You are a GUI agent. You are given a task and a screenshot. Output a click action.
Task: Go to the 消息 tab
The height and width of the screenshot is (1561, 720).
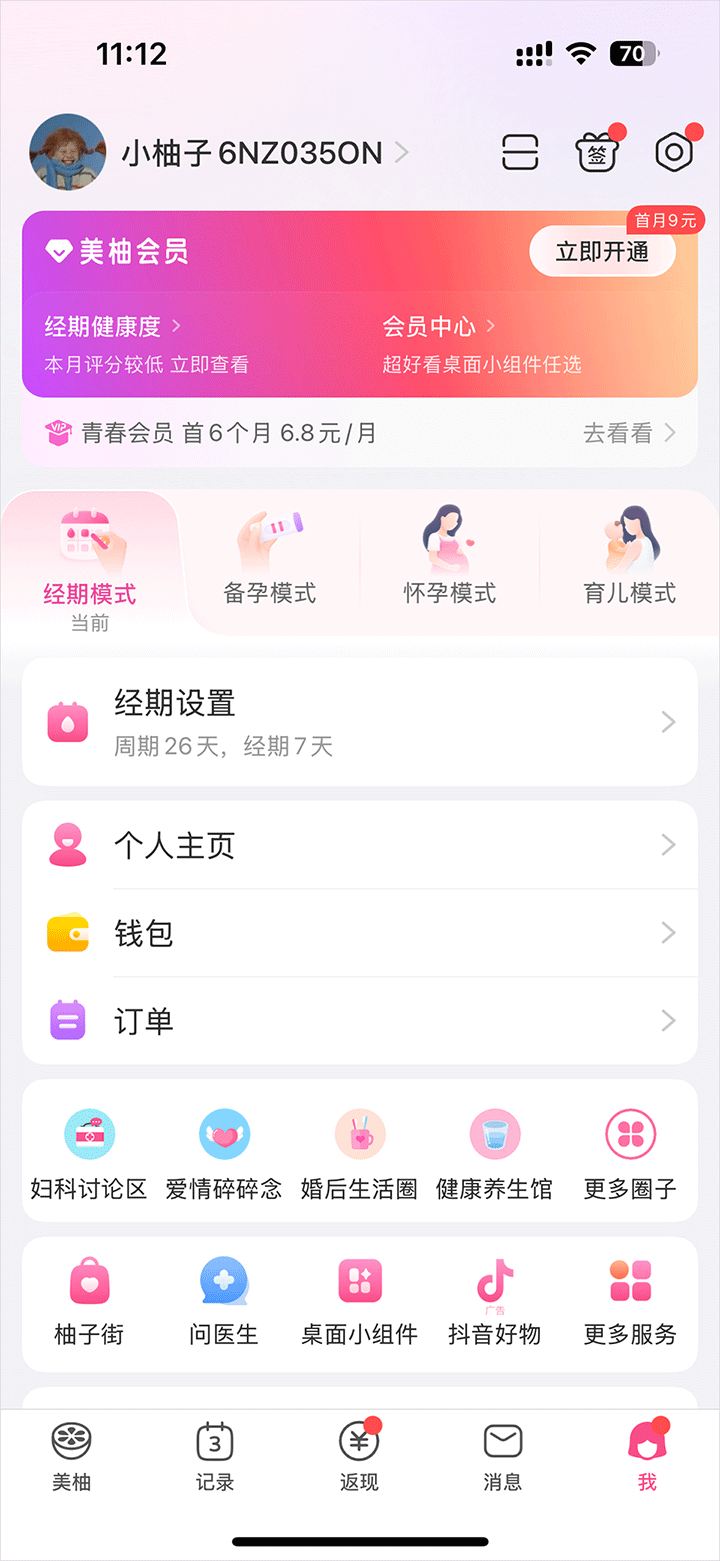[503, 1456]
